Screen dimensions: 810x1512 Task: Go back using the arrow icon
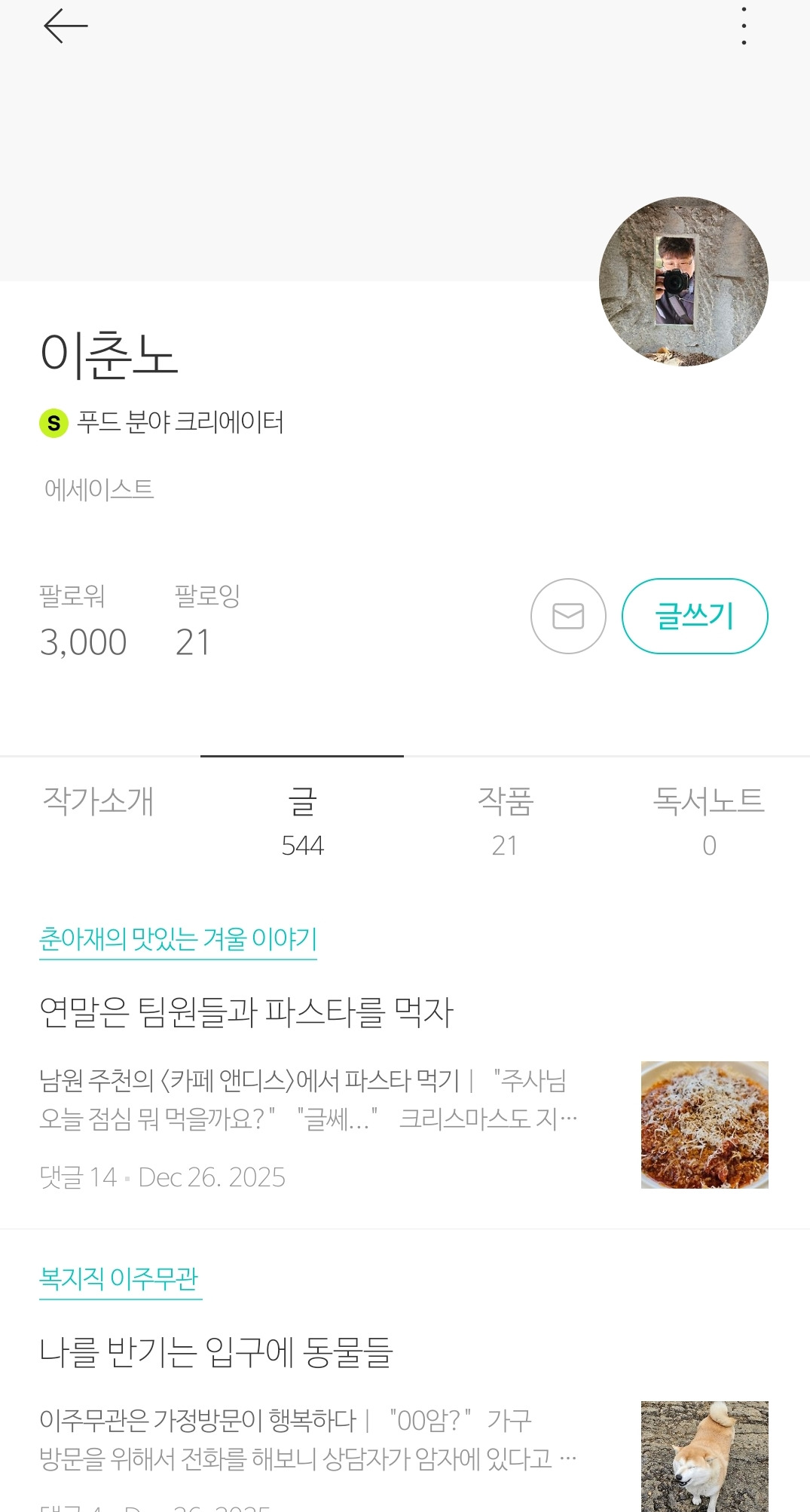66,26
